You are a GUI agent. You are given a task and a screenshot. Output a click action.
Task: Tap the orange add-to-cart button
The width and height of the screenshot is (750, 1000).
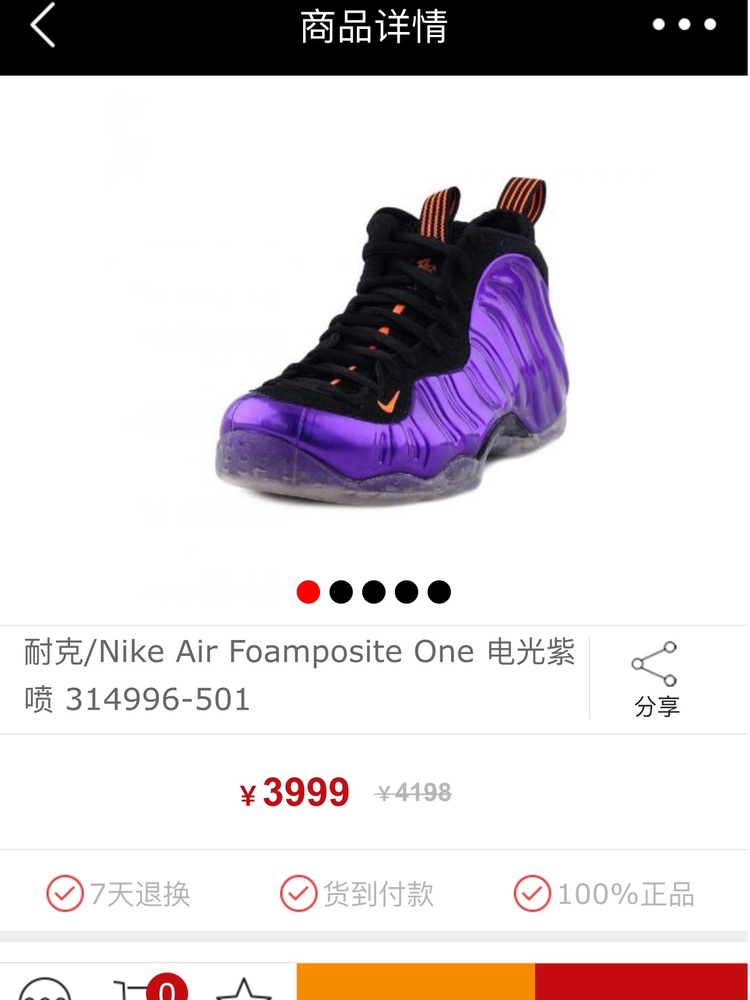pos(415,982)
